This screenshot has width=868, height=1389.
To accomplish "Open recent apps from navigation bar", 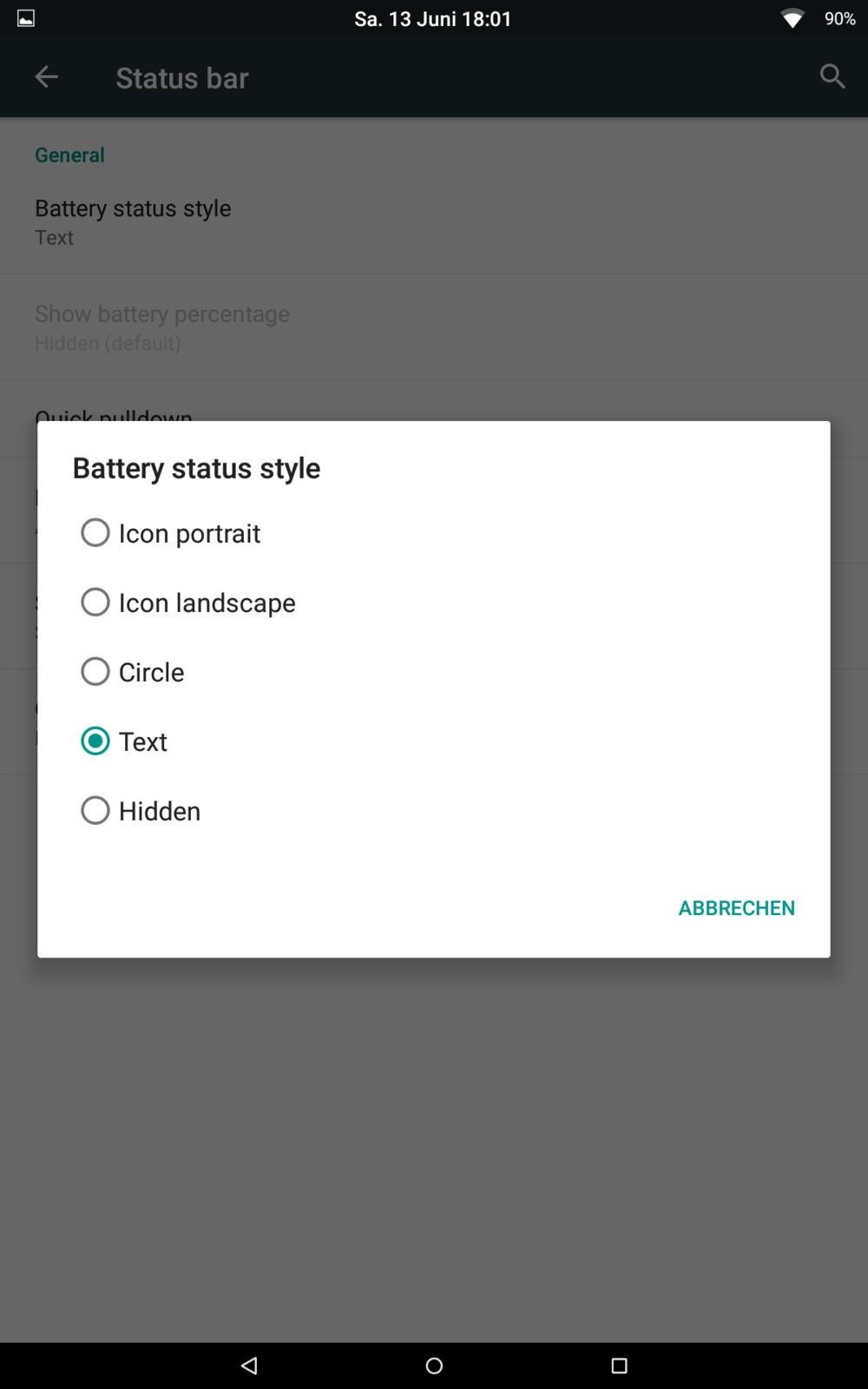I will pos(619,1366).
